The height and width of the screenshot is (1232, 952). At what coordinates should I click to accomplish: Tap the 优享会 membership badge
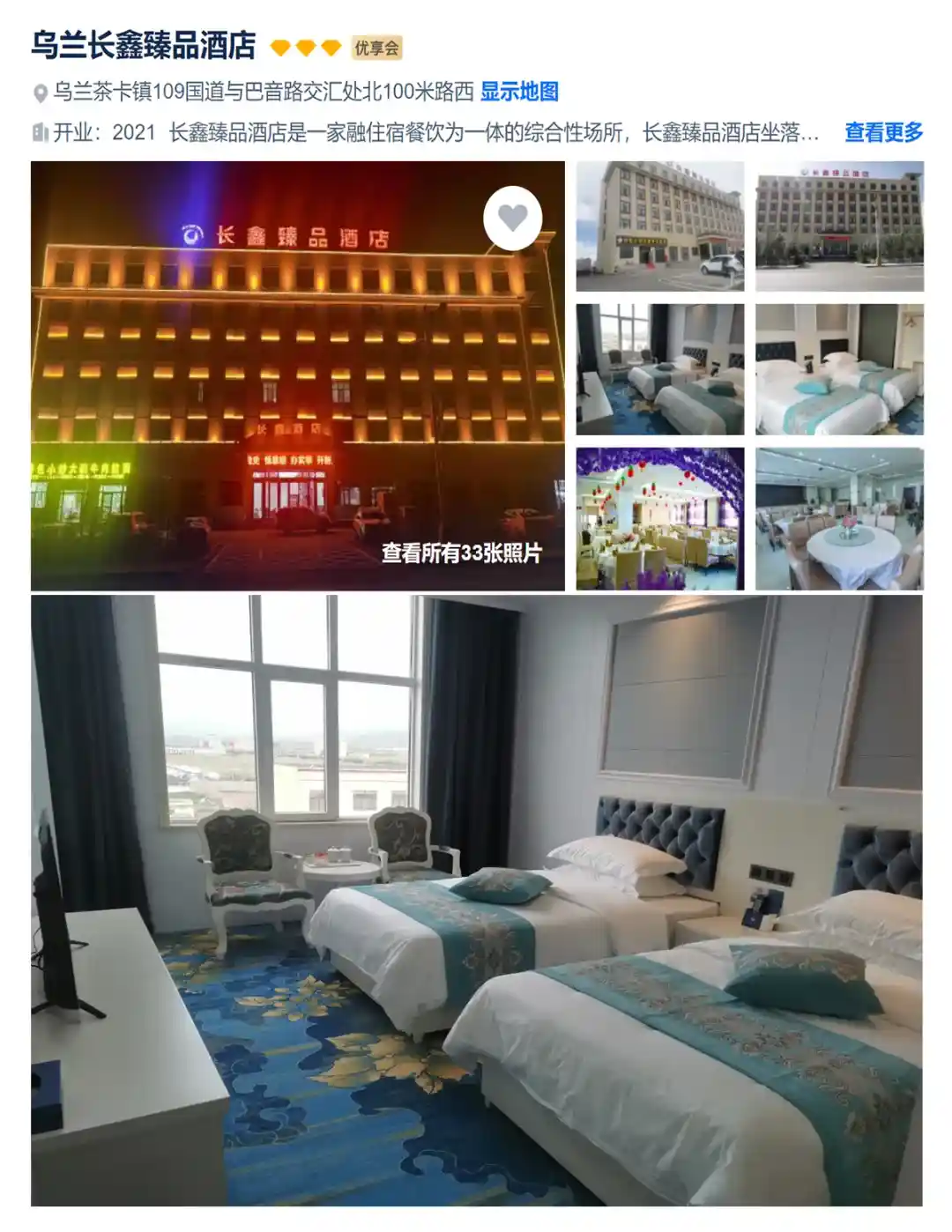click(376, 48)
